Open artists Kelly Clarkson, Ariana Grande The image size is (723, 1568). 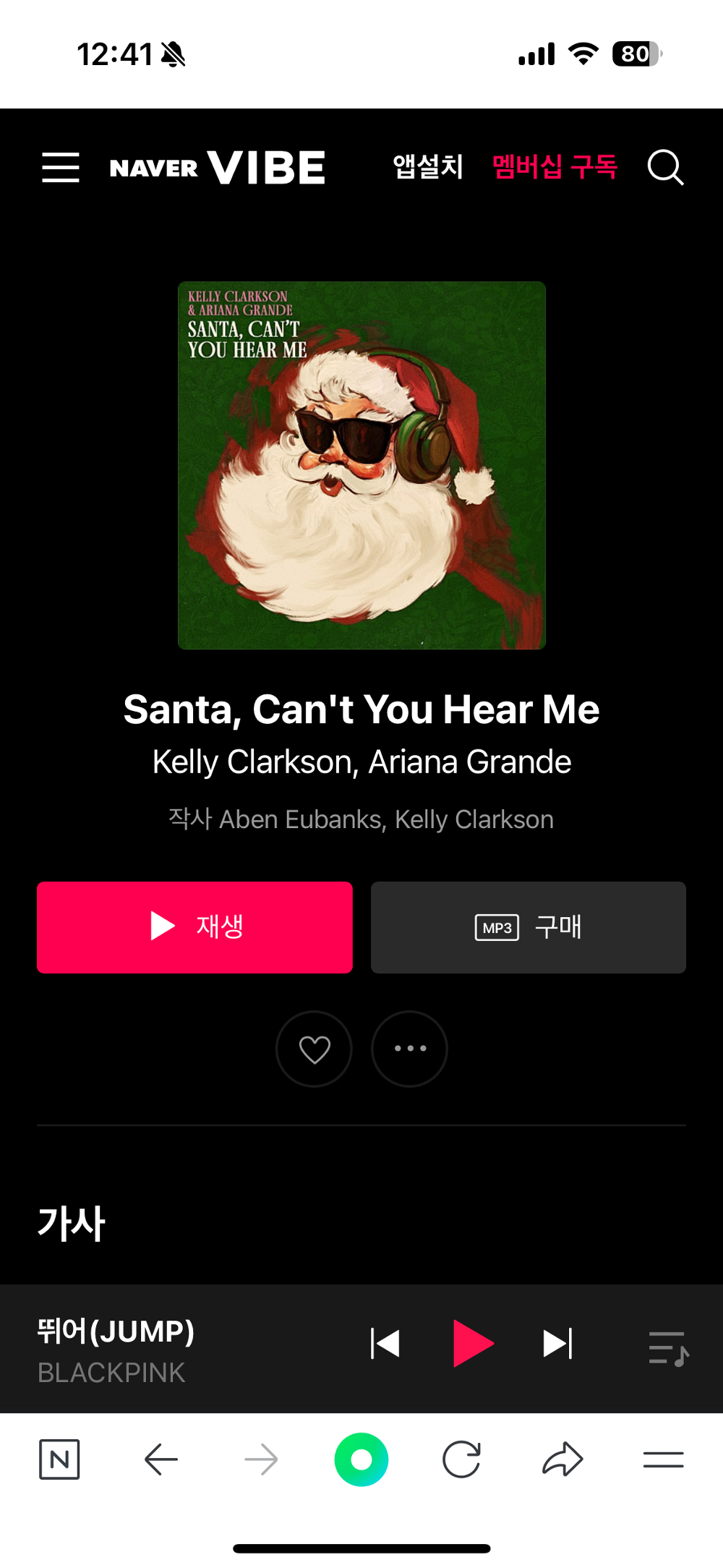coord(361,762)
